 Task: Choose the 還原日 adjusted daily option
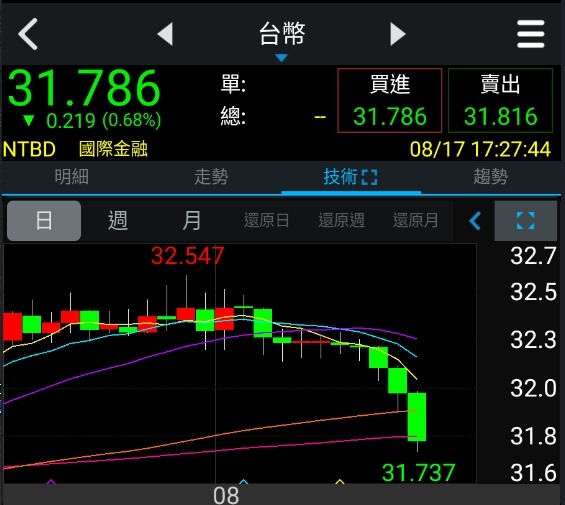coord(266,221)
